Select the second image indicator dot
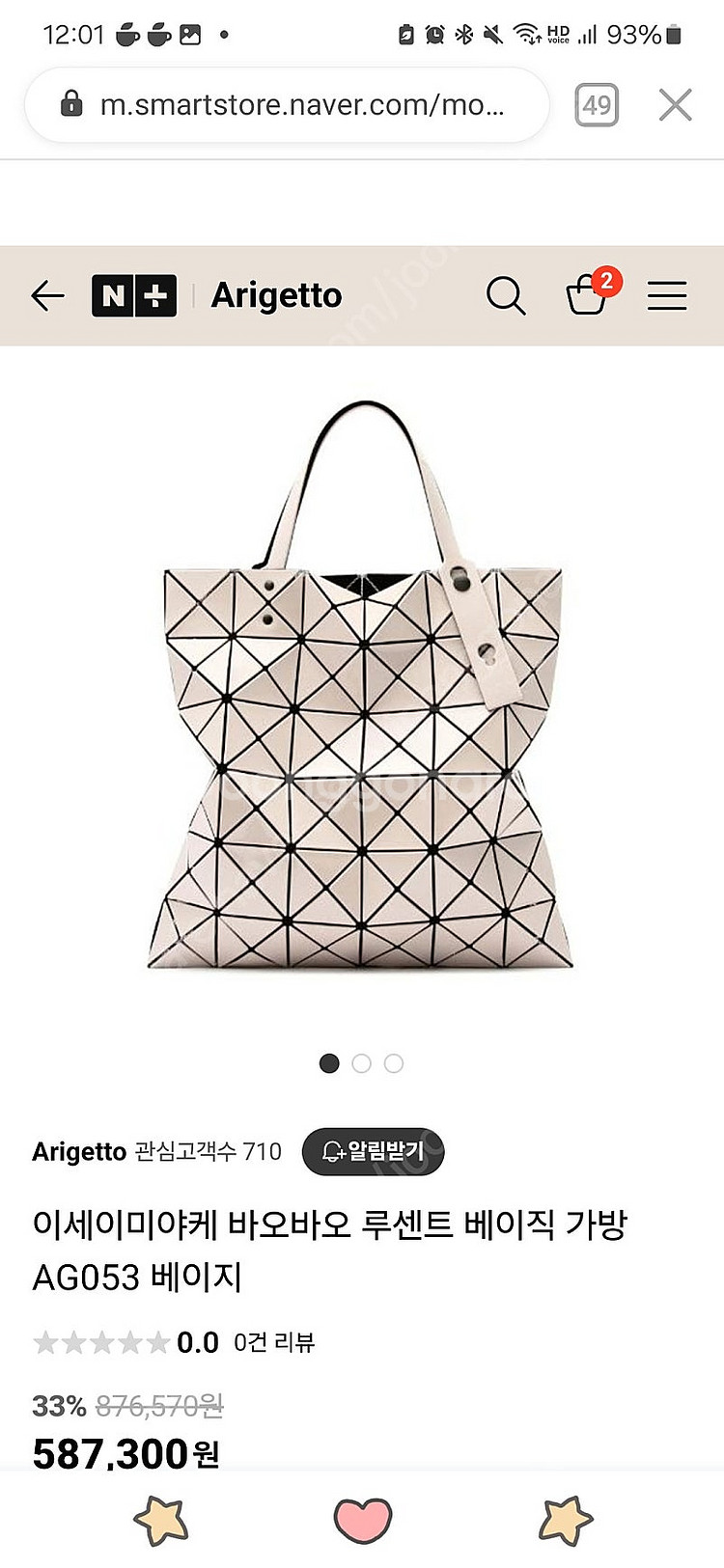The image size is (724, 1568). click(361, 1063)
